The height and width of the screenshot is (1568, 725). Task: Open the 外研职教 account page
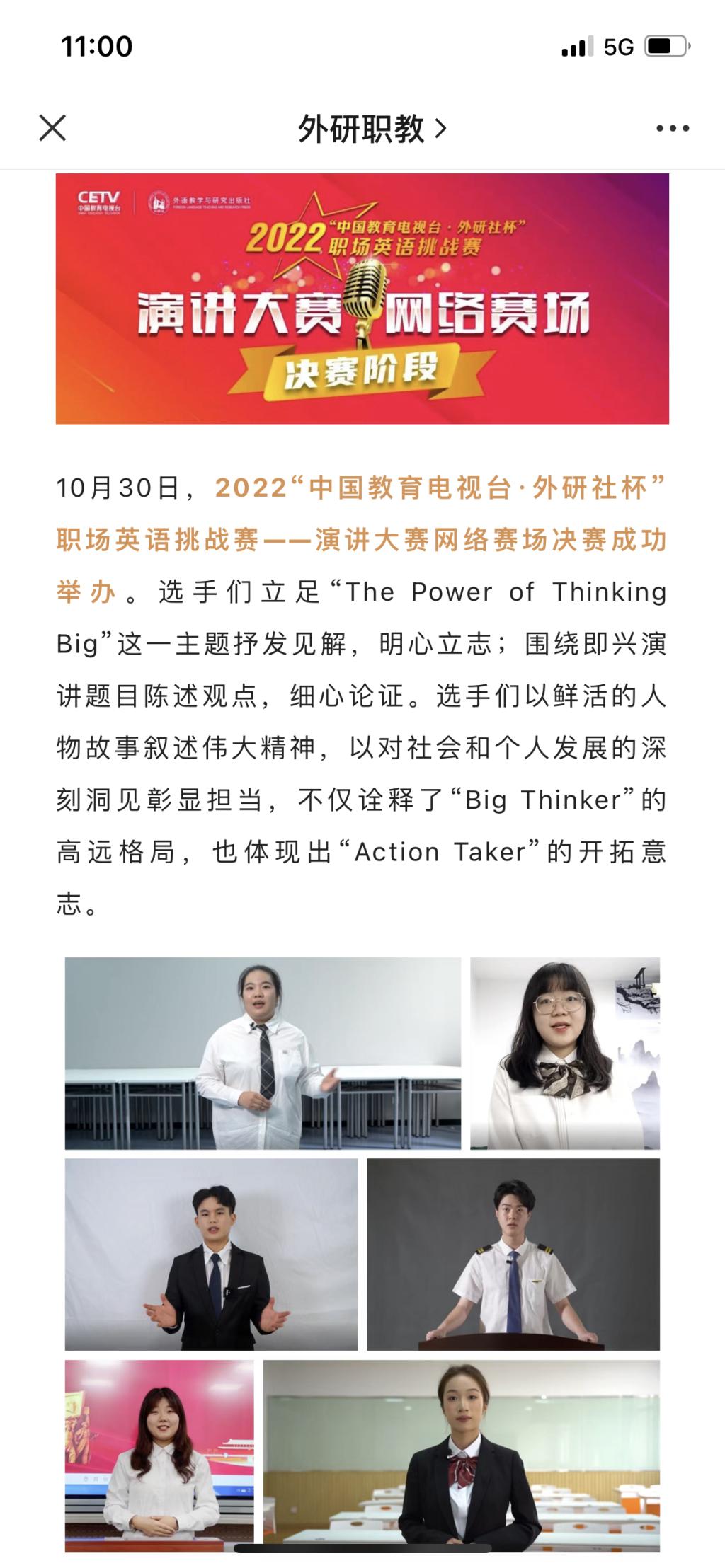tap(371, 129)
